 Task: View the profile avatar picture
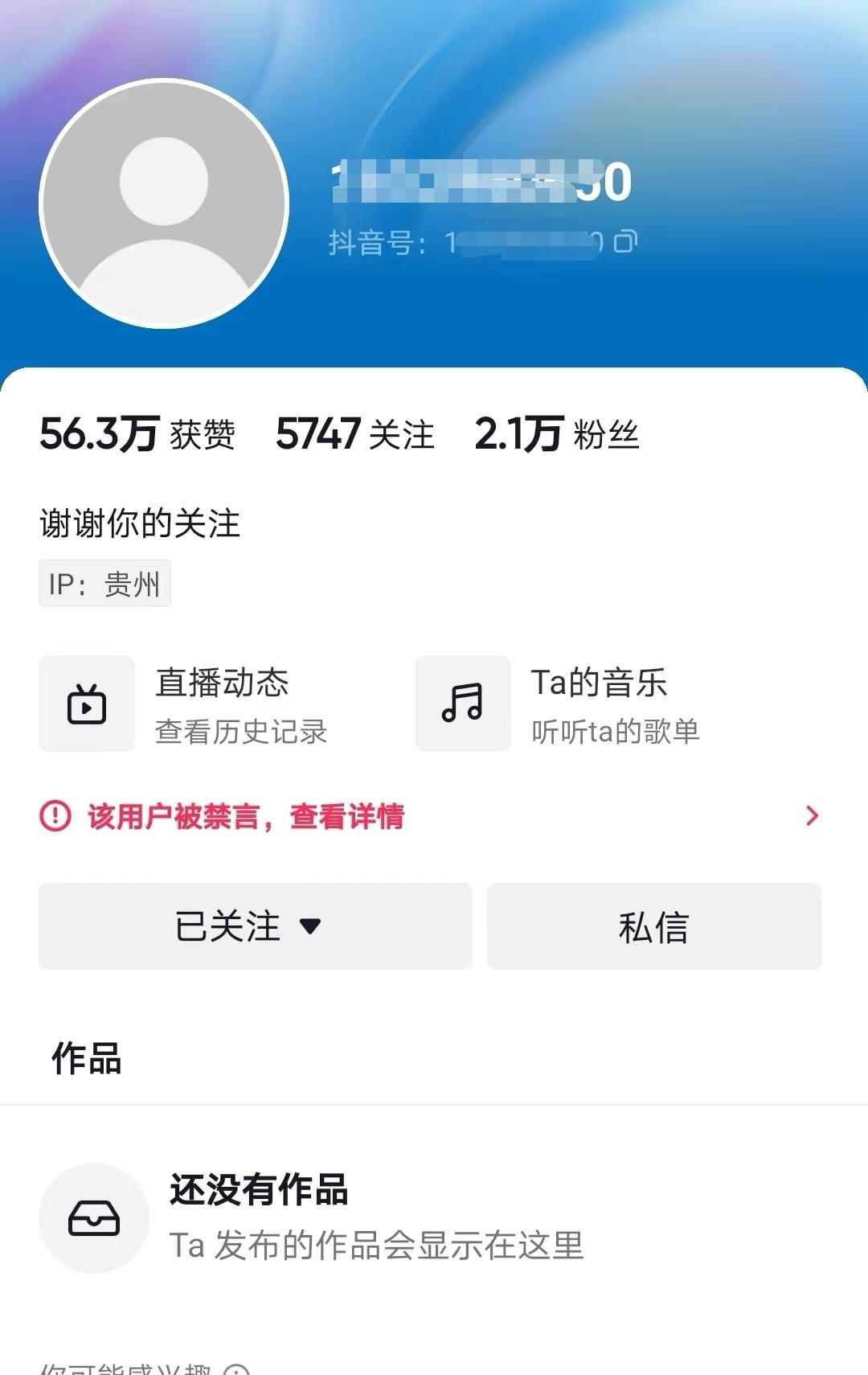[164, 203]
